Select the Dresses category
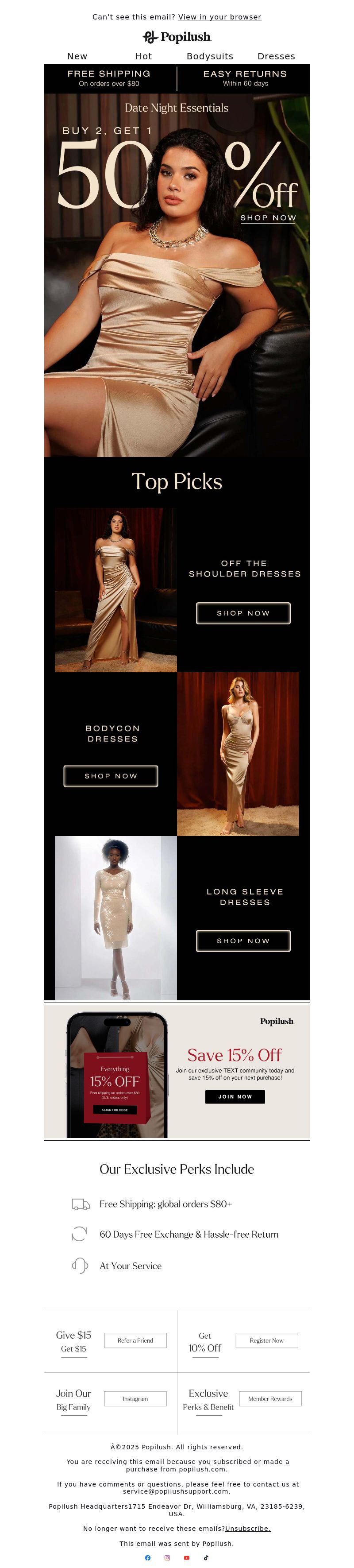Viewport: 354px width, 1568px height. pos(276,56)
